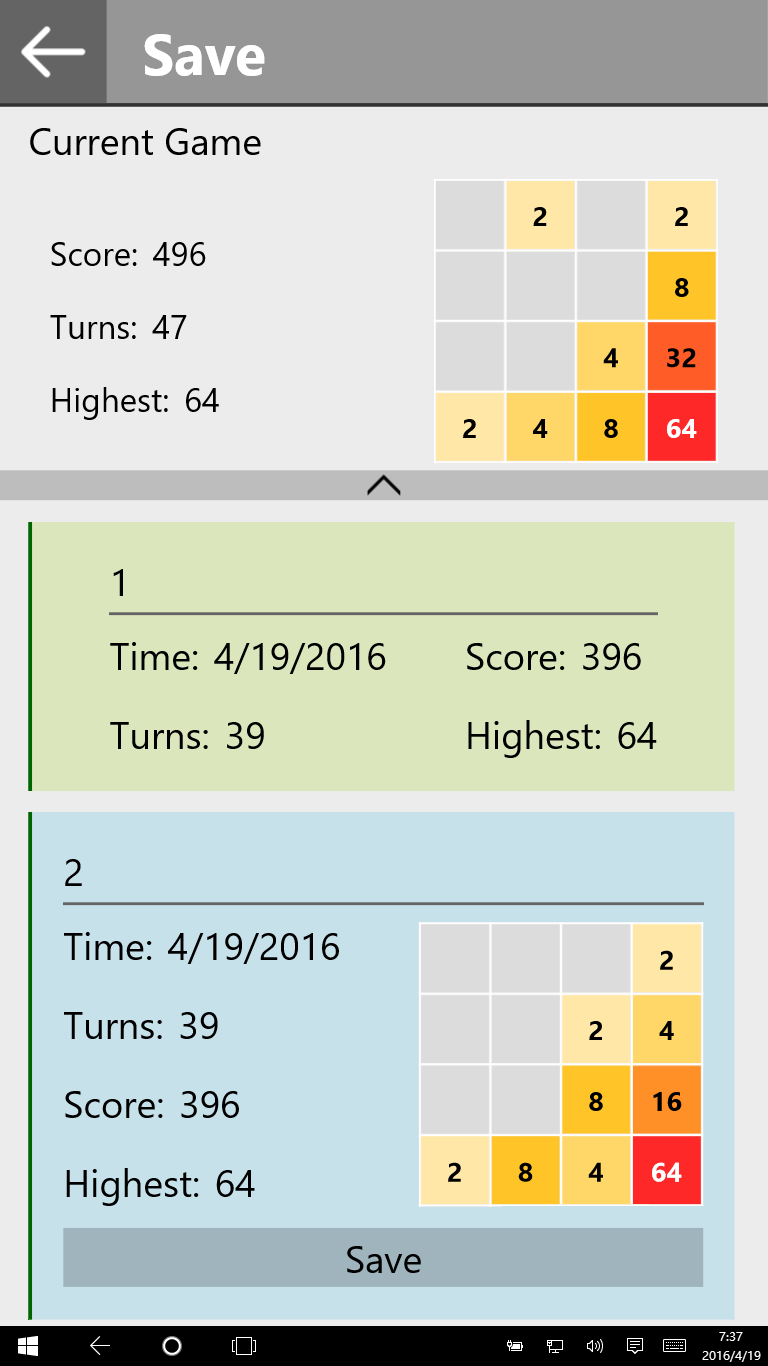Image resolution: width=768 pixels, height=1366 pixels.
Task: Select save slot 1
Action: click(x=383, y=656)
